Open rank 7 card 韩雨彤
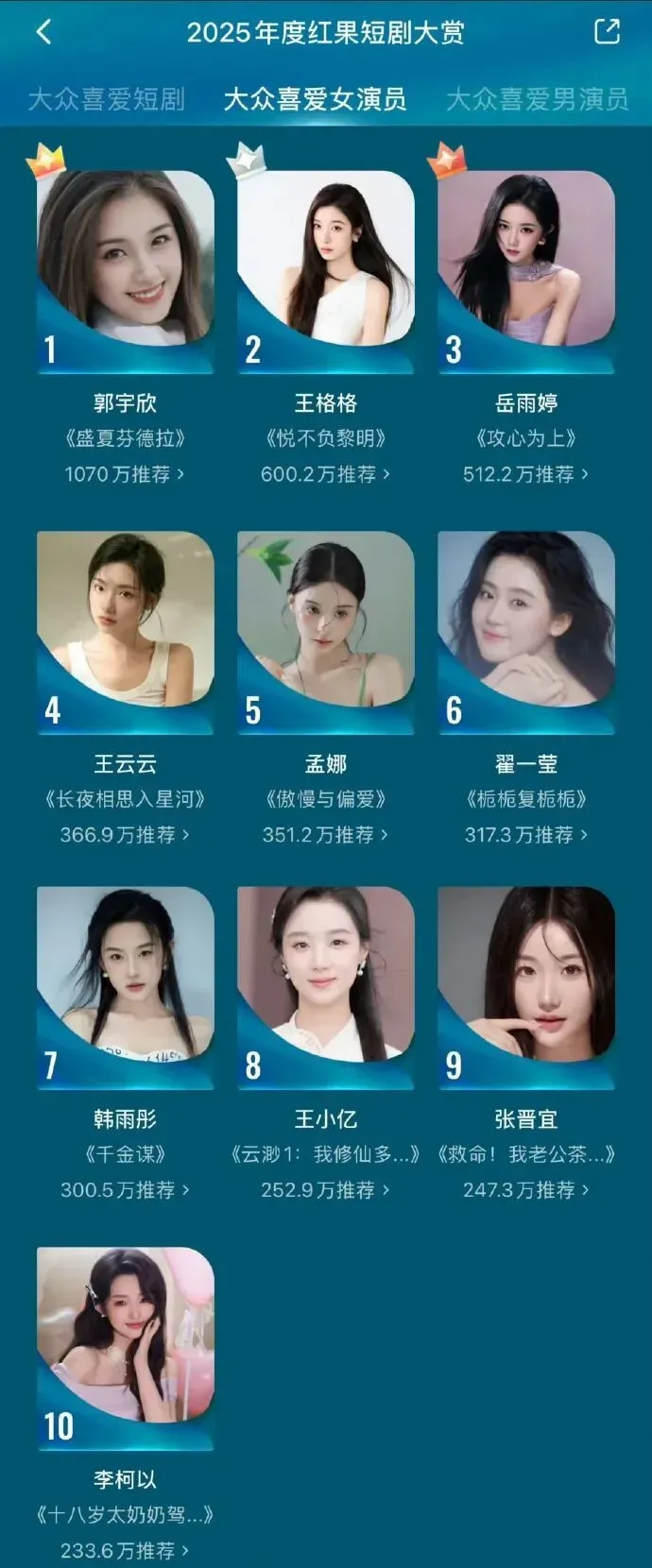 [x=125, y=988]
